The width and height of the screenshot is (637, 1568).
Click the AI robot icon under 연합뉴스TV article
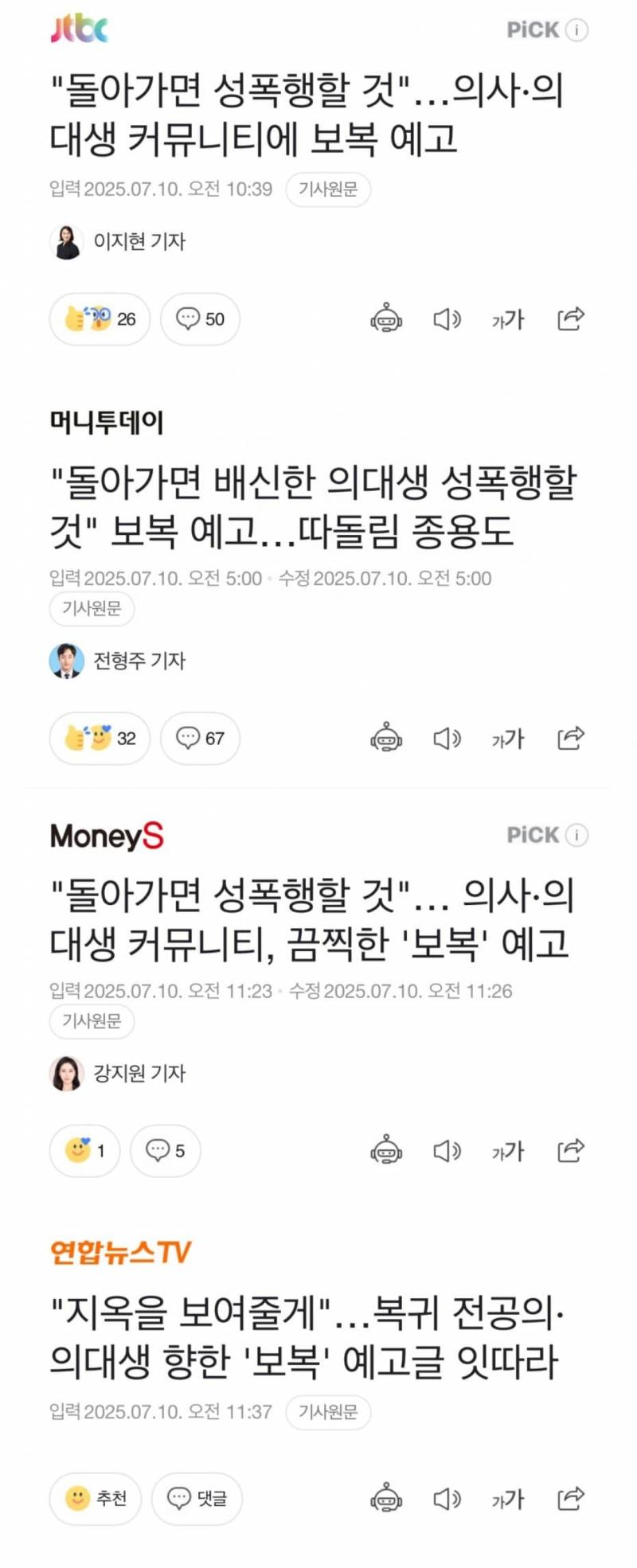point(388,1499)
